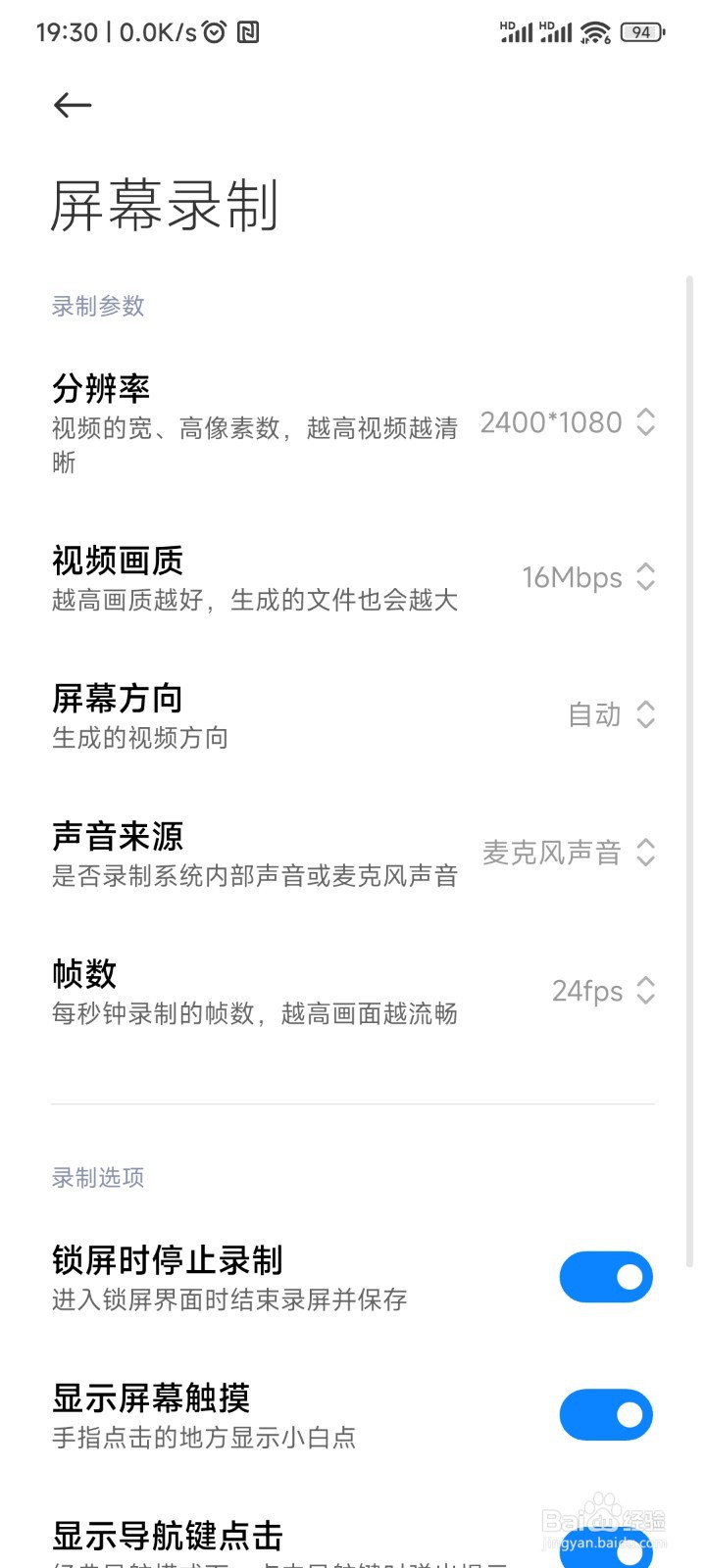Image resolution: width=706 pixels, height=1568 pixels.
Task: Turn off 显示屏幕触摸 switch
Action: [x=606, y=1414]
